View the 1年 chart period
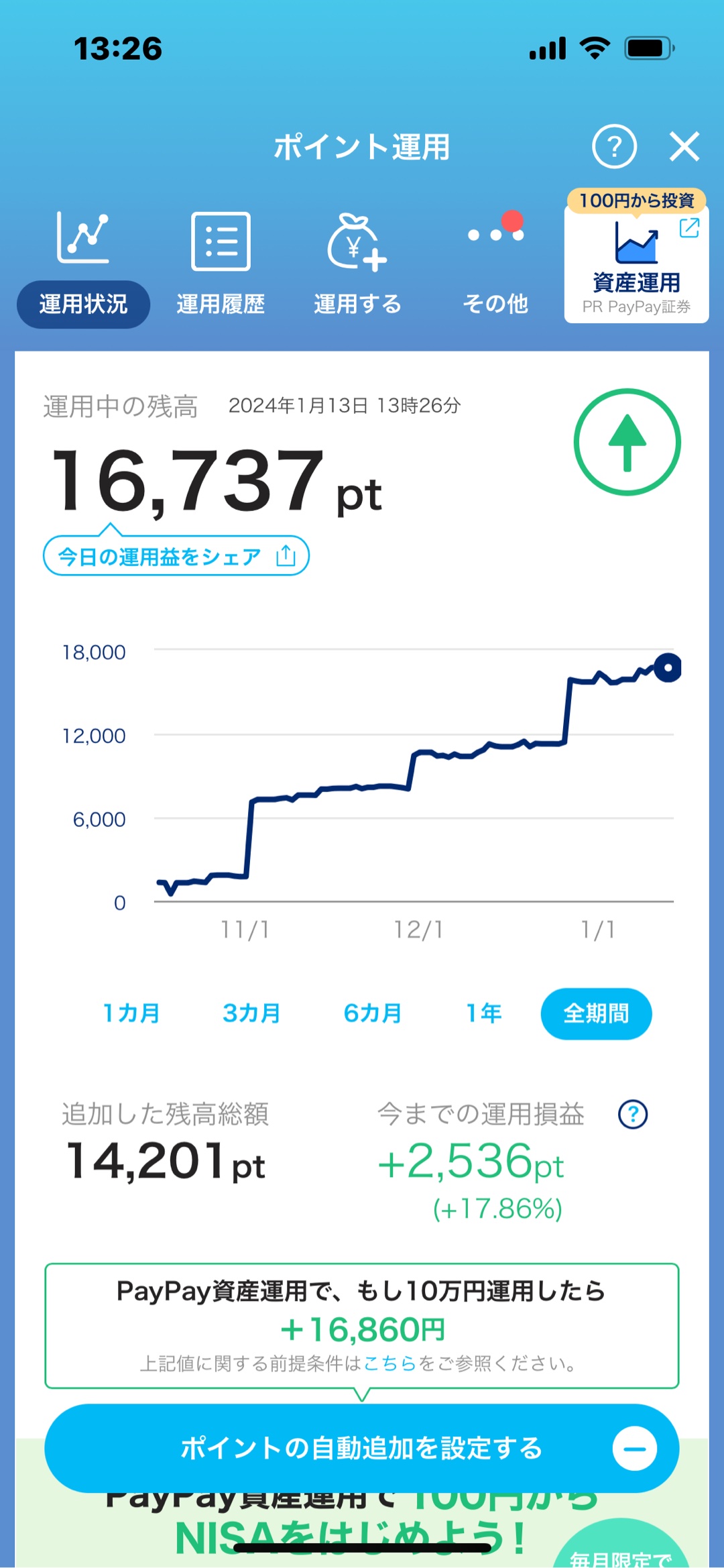Screen dimensions: 724x1568 [484, 1013]
